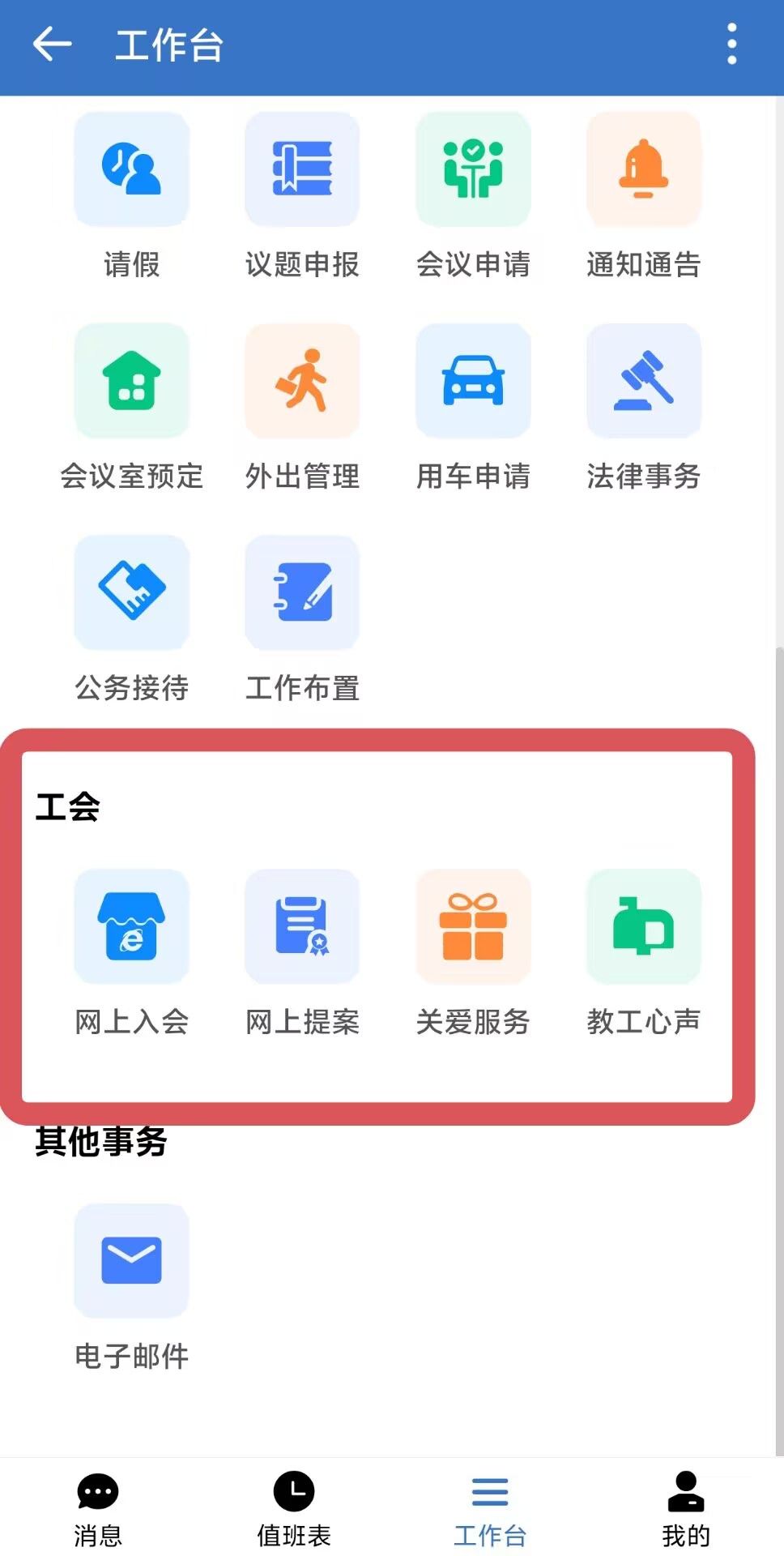
Task: Switch to the 值班表 duty roster tab
Action: 294,1509
